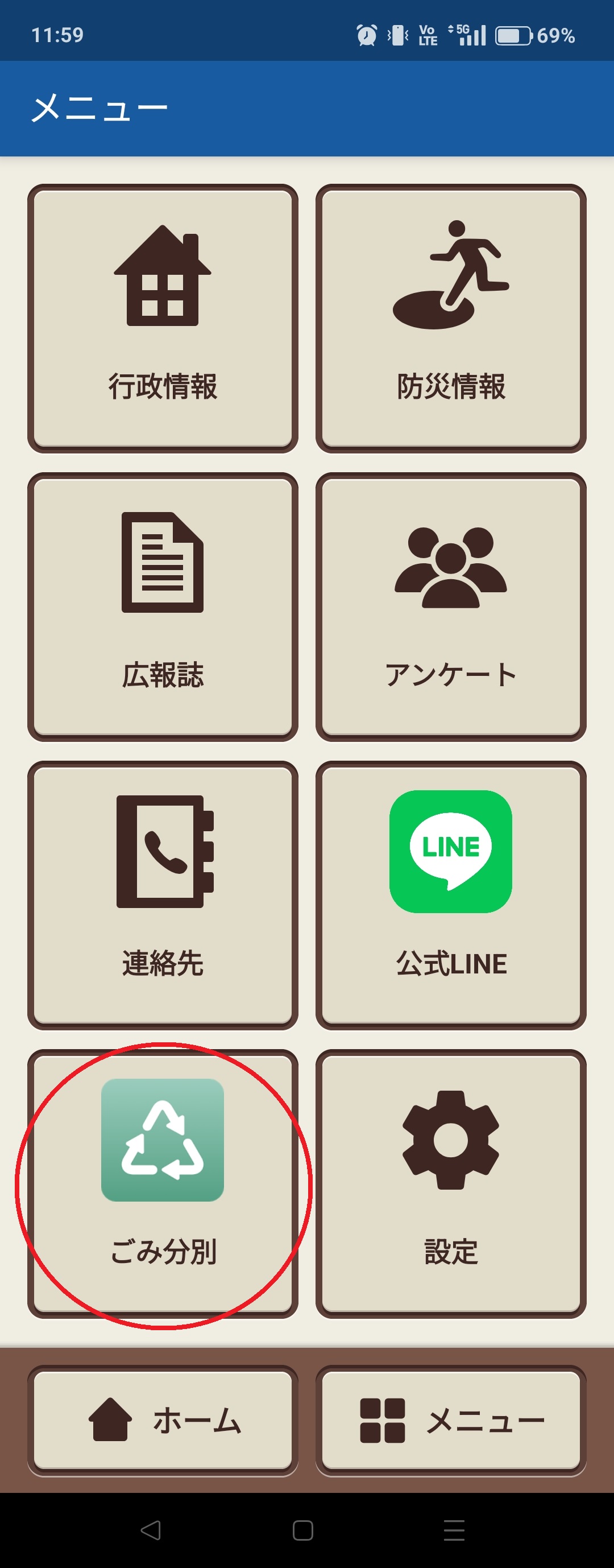Tap the system home button
The image size is (614, 1568).
click(x=302, y=1530)
